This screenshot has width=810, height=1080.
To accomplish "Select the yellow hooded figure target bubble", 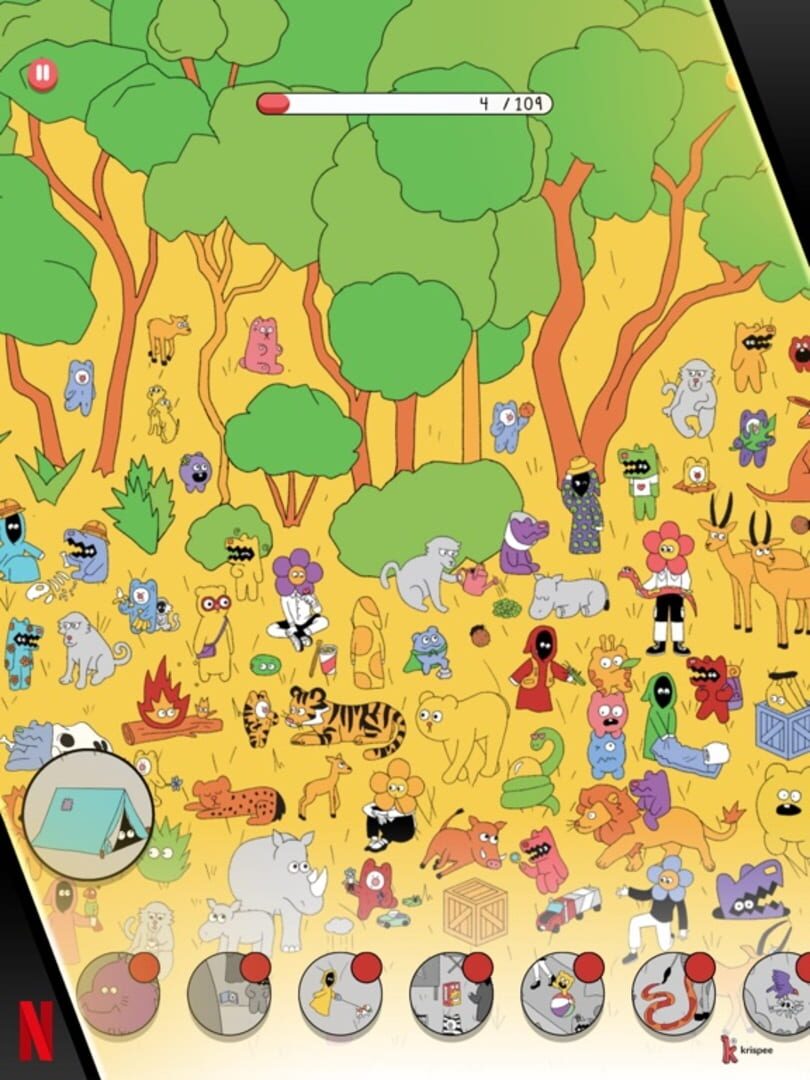I will coord(340,993).
